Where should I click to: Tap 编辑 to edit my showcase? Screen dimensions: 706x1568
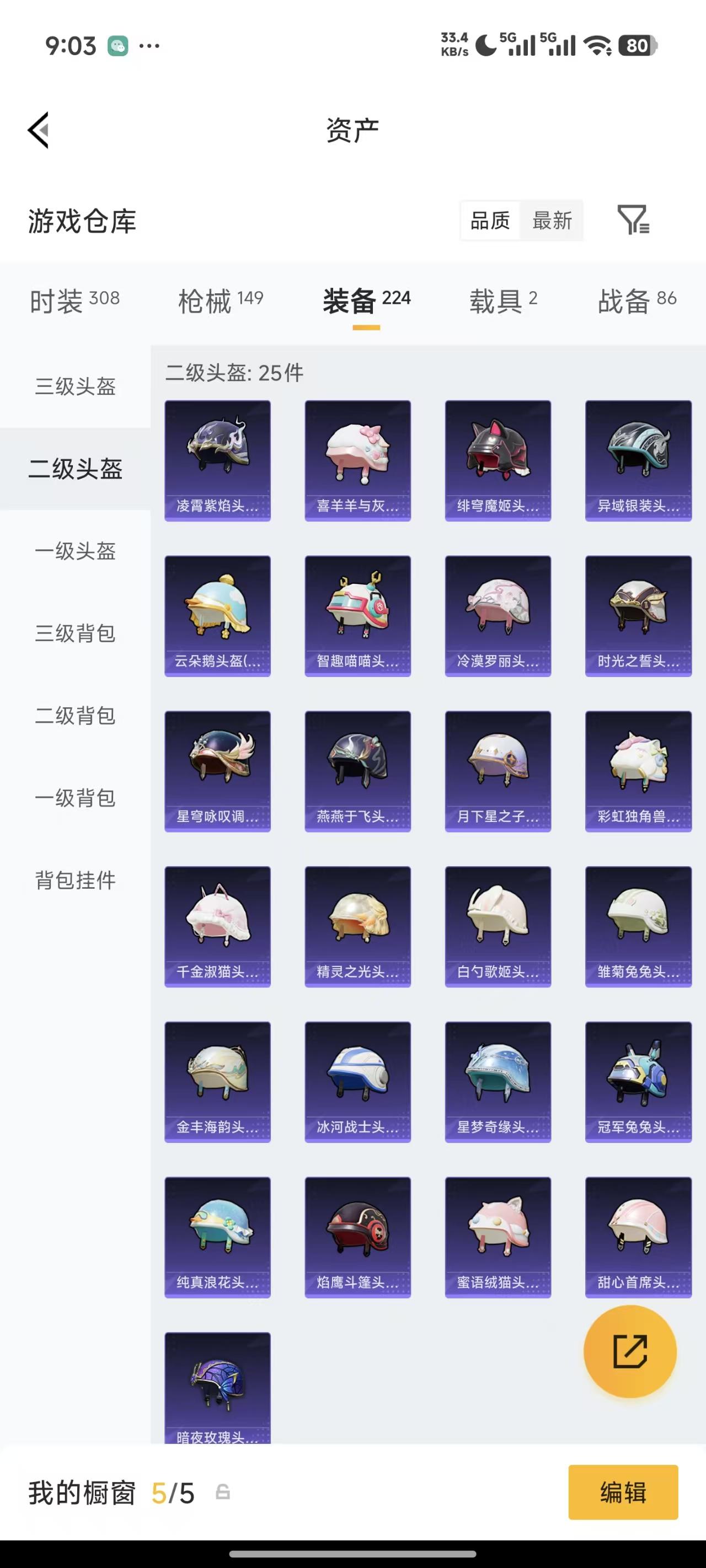623,1492
